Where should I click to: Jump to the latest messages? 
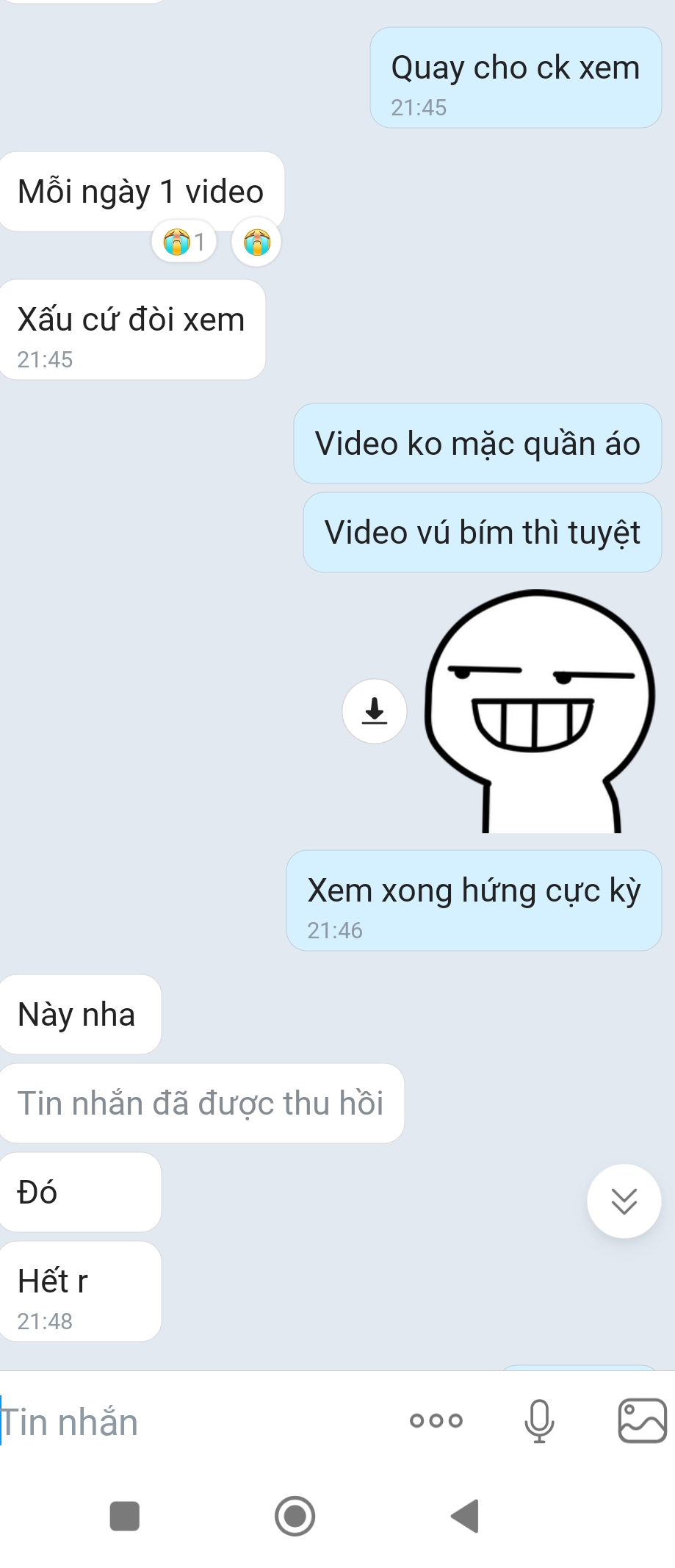pos(624,1201)
